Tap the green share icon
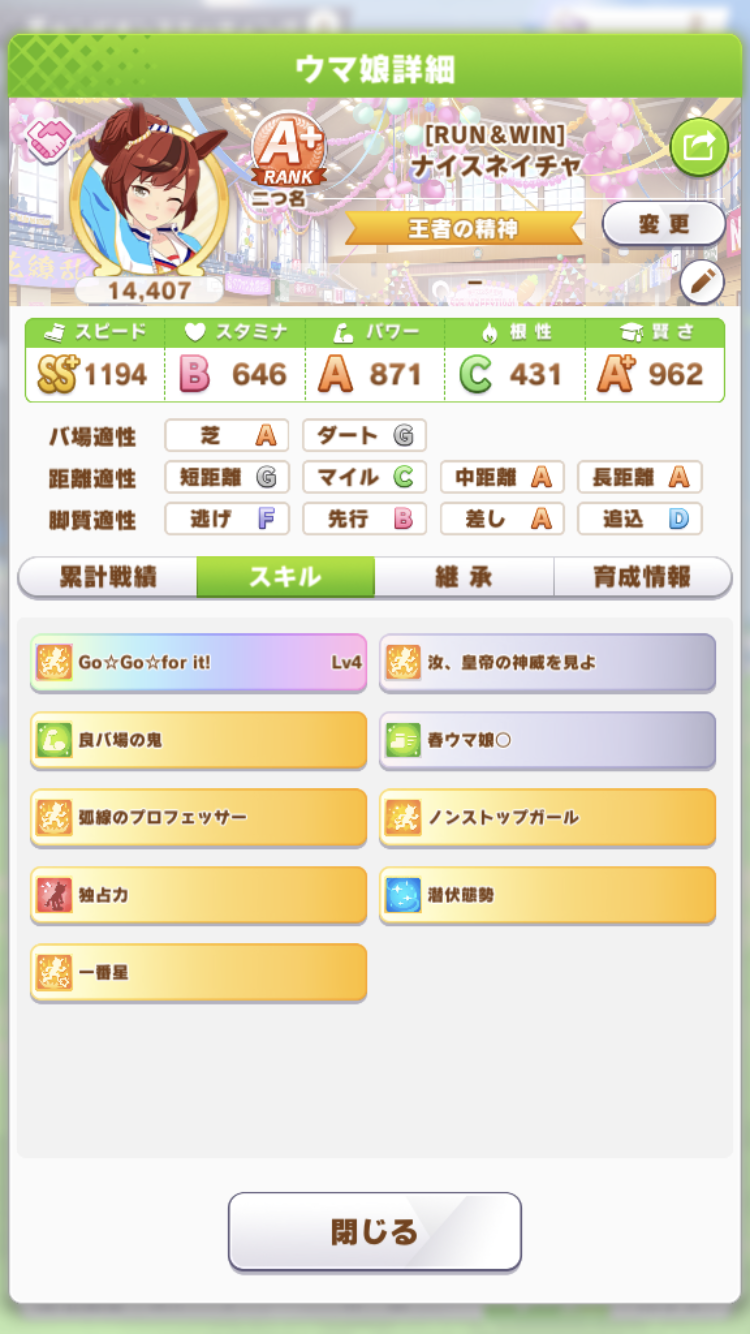The height and width of the screenshot is (1334, 750). tap(698, 147)
